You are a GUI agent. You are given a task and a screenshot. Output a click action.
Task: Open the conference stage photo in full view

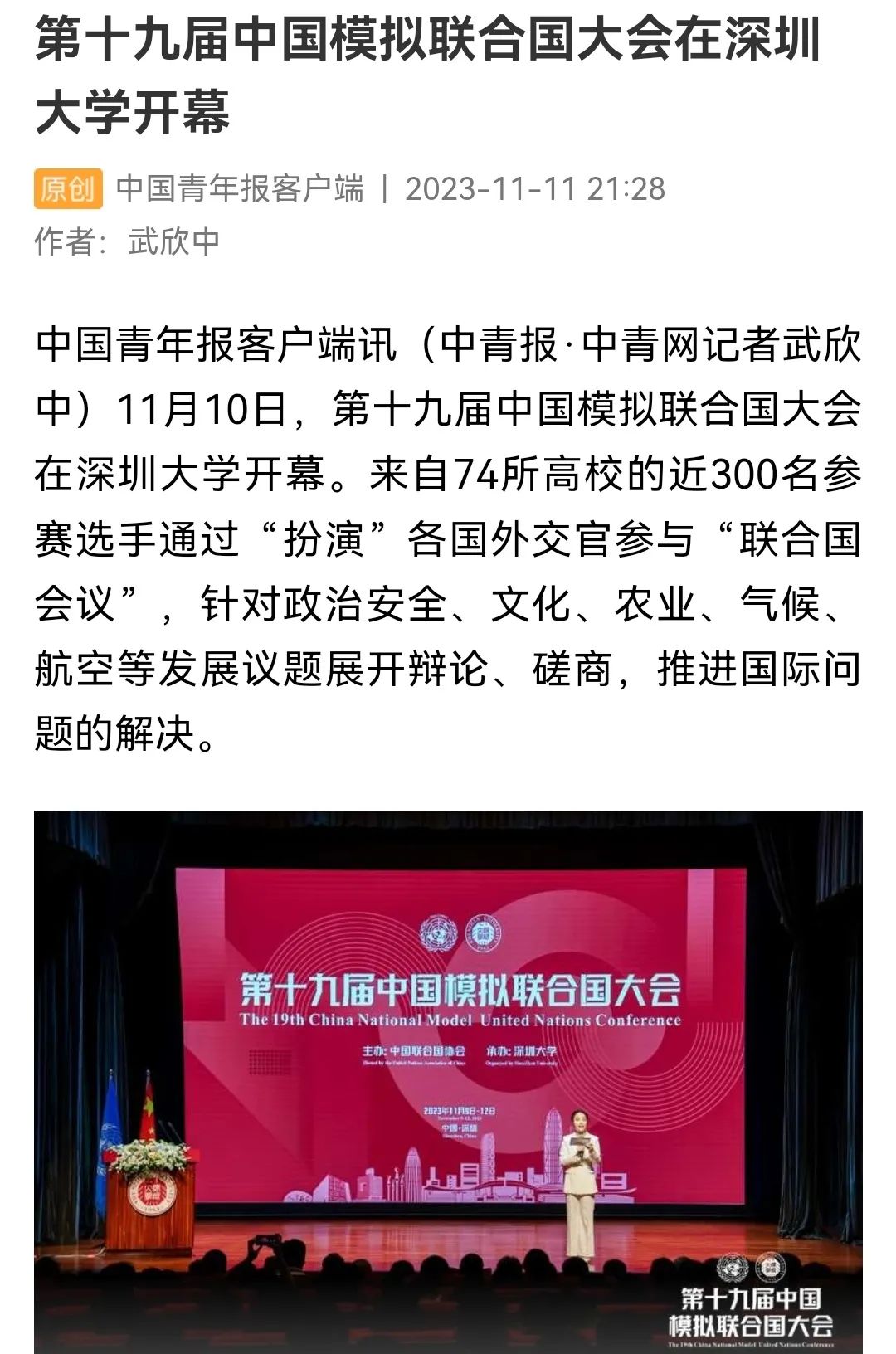[448, 1079]
